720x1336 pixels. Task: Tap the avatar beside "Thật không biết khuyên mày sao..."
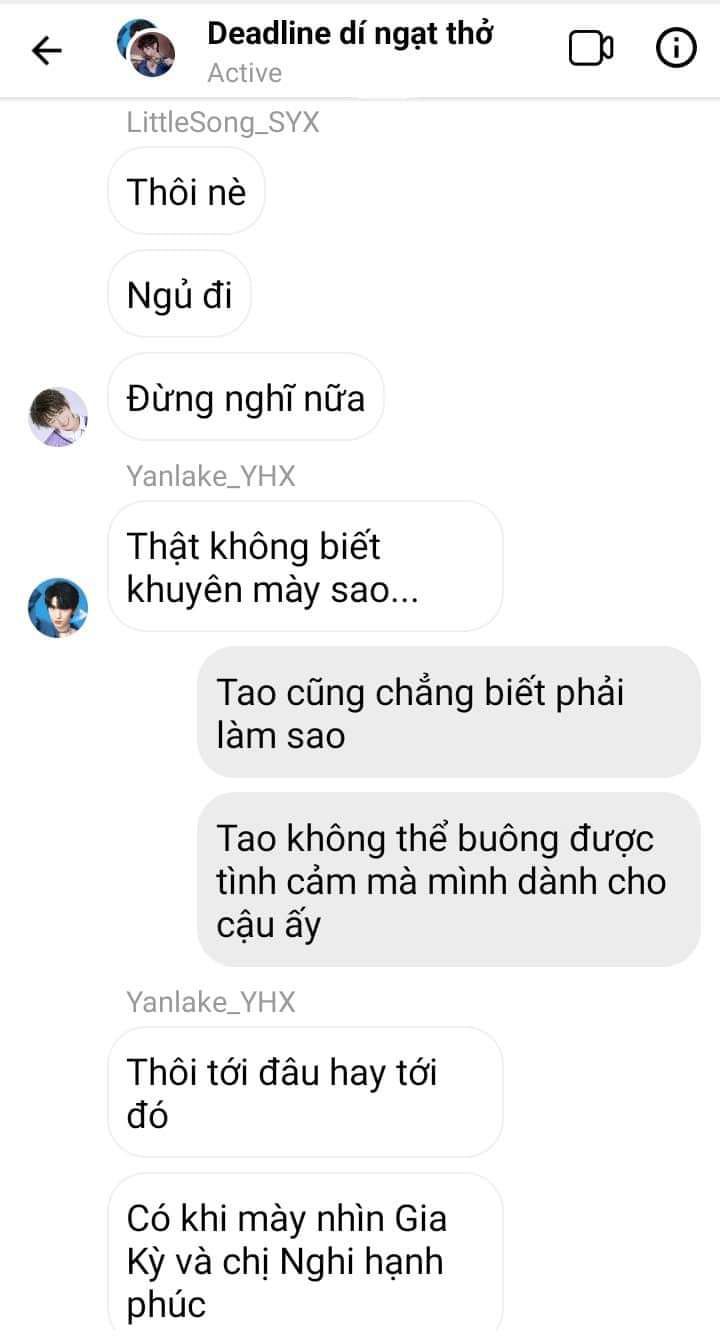click(x=58, y=607)
